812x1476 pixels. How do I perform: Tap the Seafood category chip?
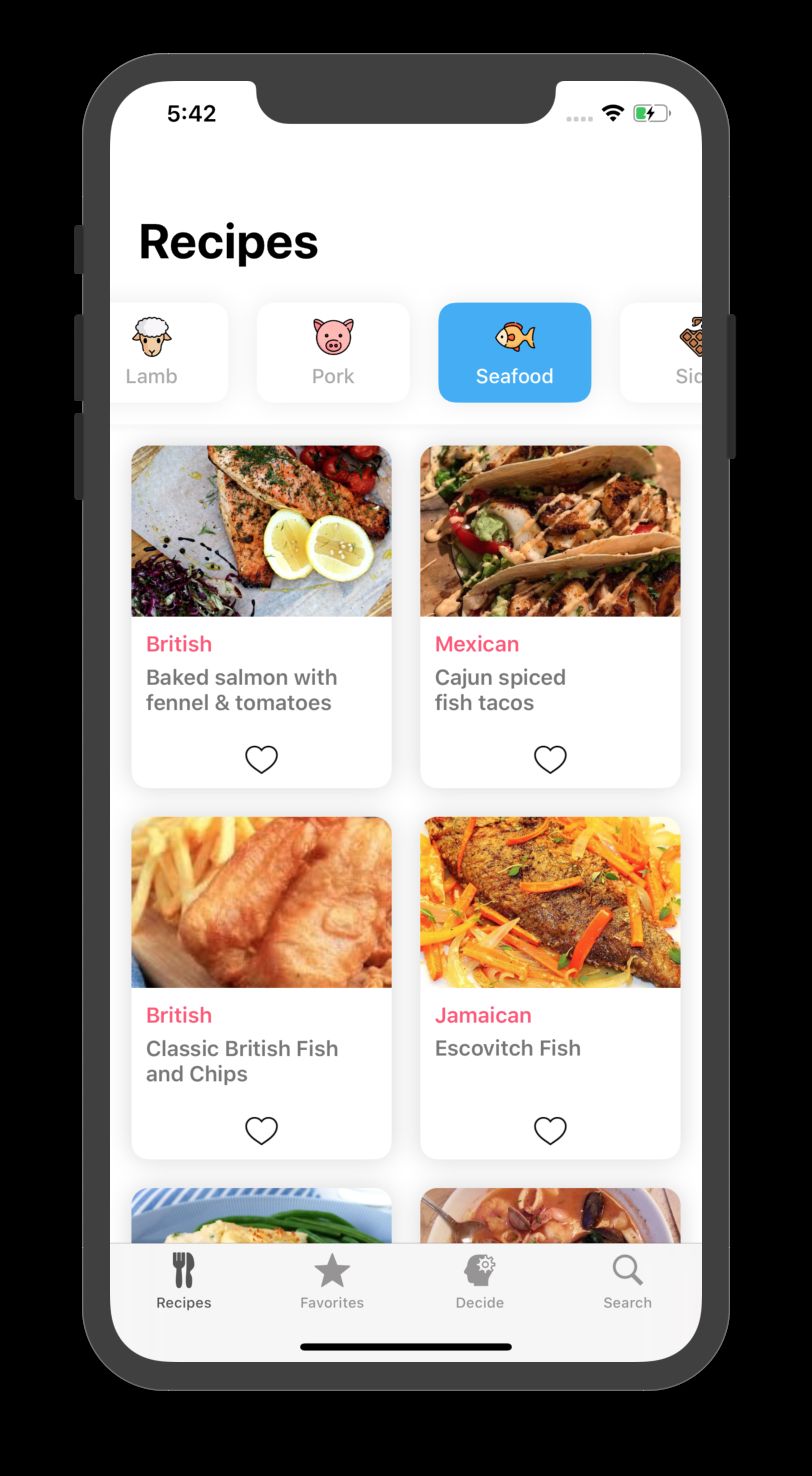coord(514,353)
